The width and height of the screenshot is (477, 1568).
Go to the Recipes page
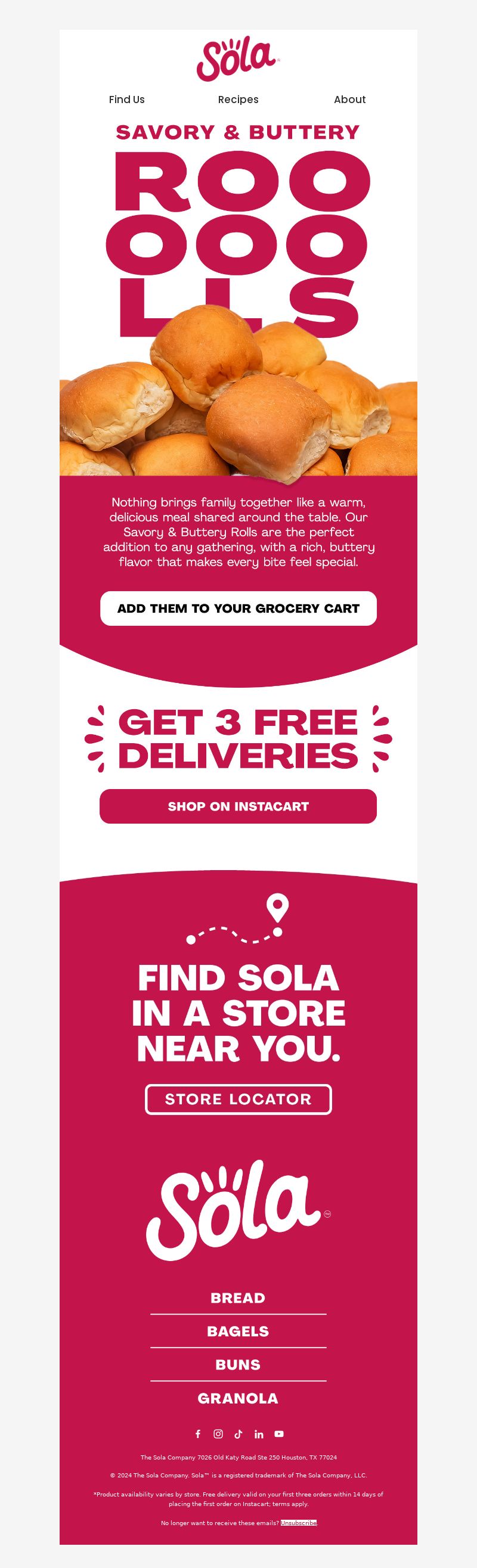point(238,99)
